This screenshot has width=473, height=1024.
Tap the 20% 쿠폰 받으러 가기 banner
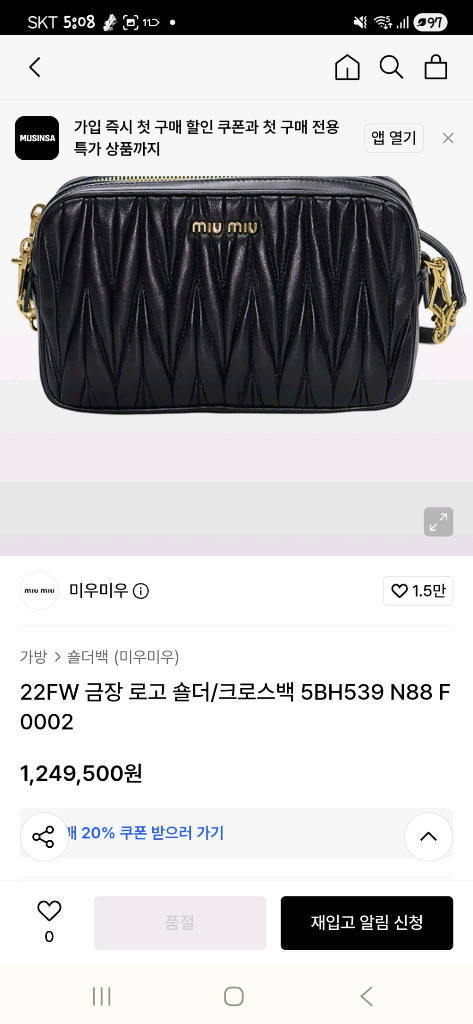[236, 833]
